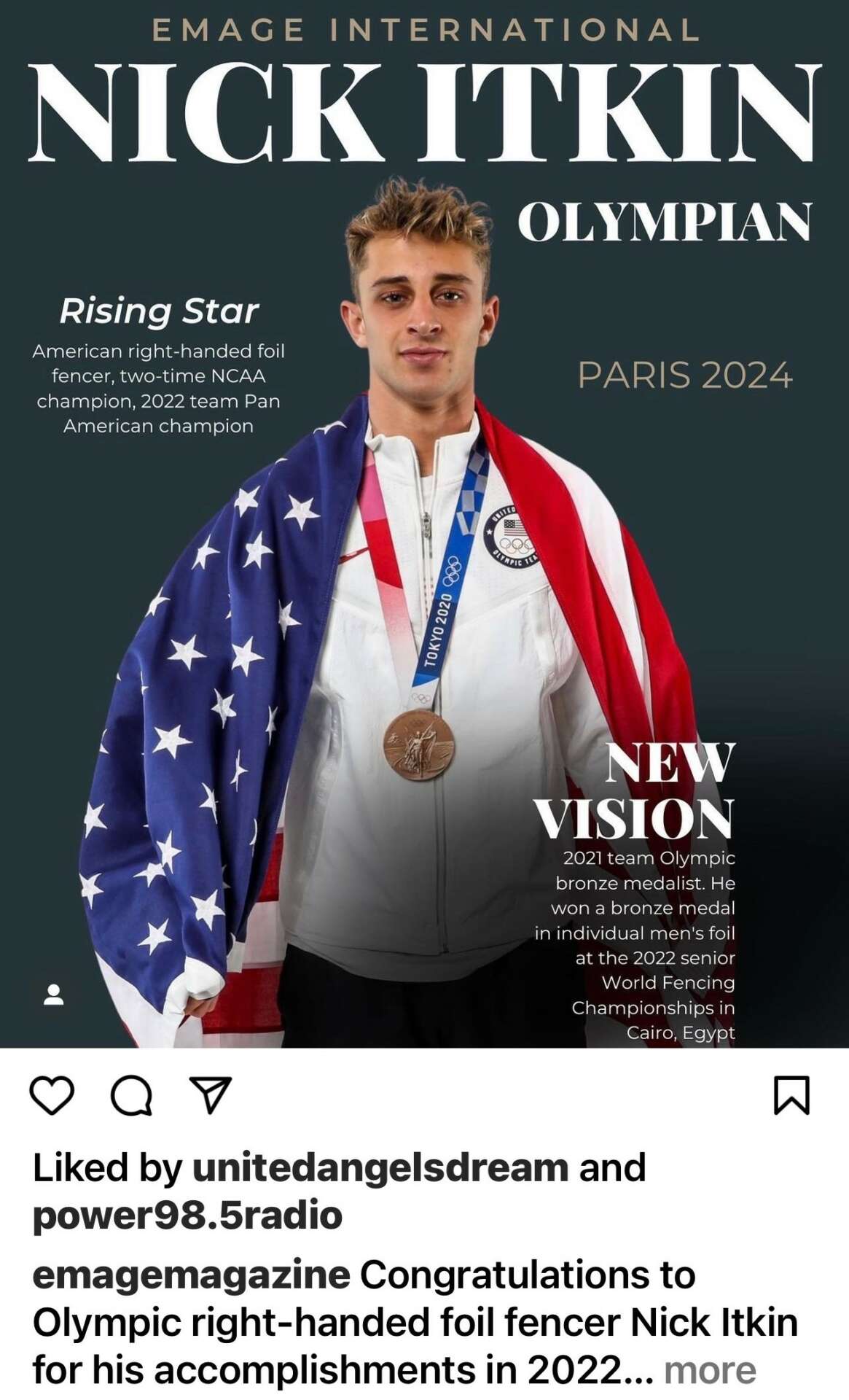
Task: Share the post via the paper plane icon
Action: [210, 1095]
